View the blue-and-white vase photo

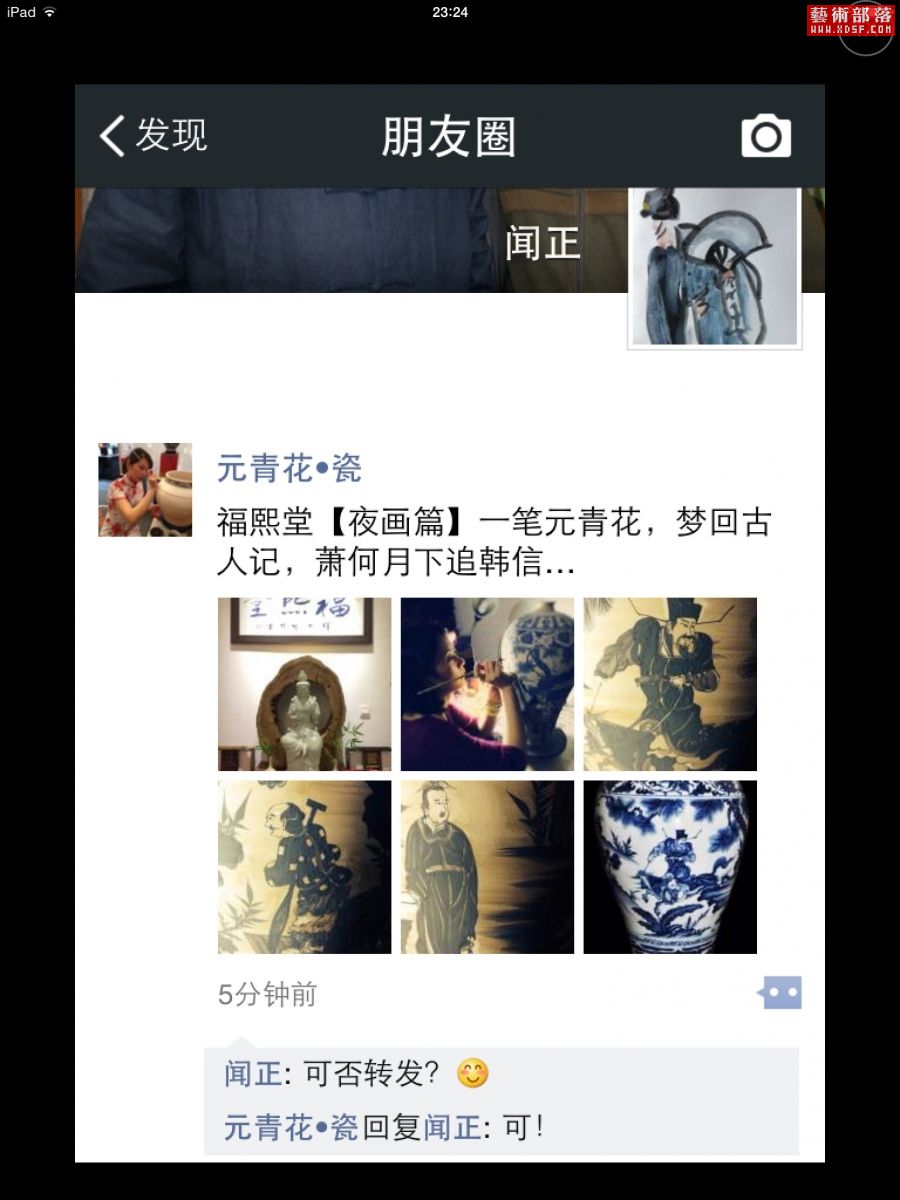[x=670, y=867]
